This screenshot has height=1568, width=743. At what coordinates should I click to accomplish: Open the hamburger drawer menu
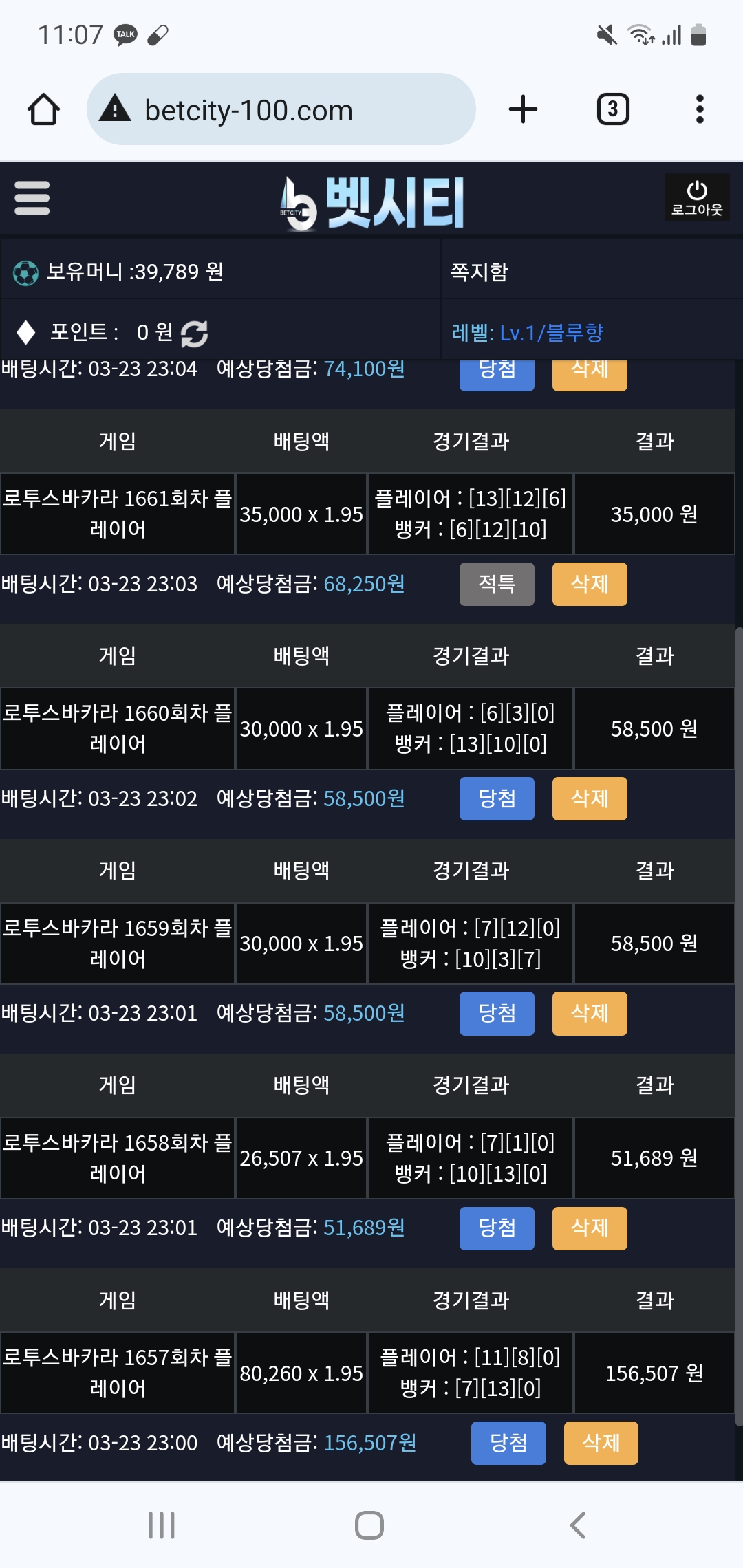[x=32, y=198]
